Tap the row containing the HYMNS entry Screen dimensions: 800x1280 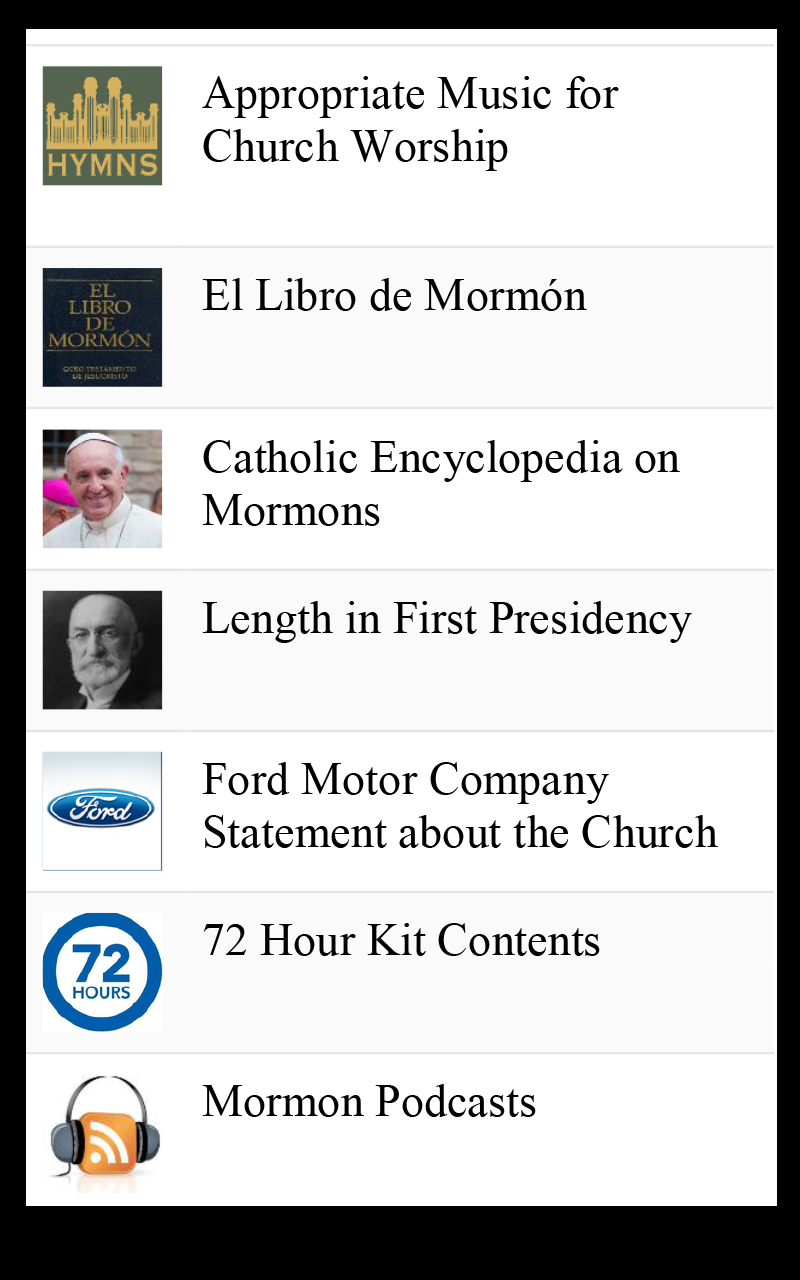coord(400,140)
